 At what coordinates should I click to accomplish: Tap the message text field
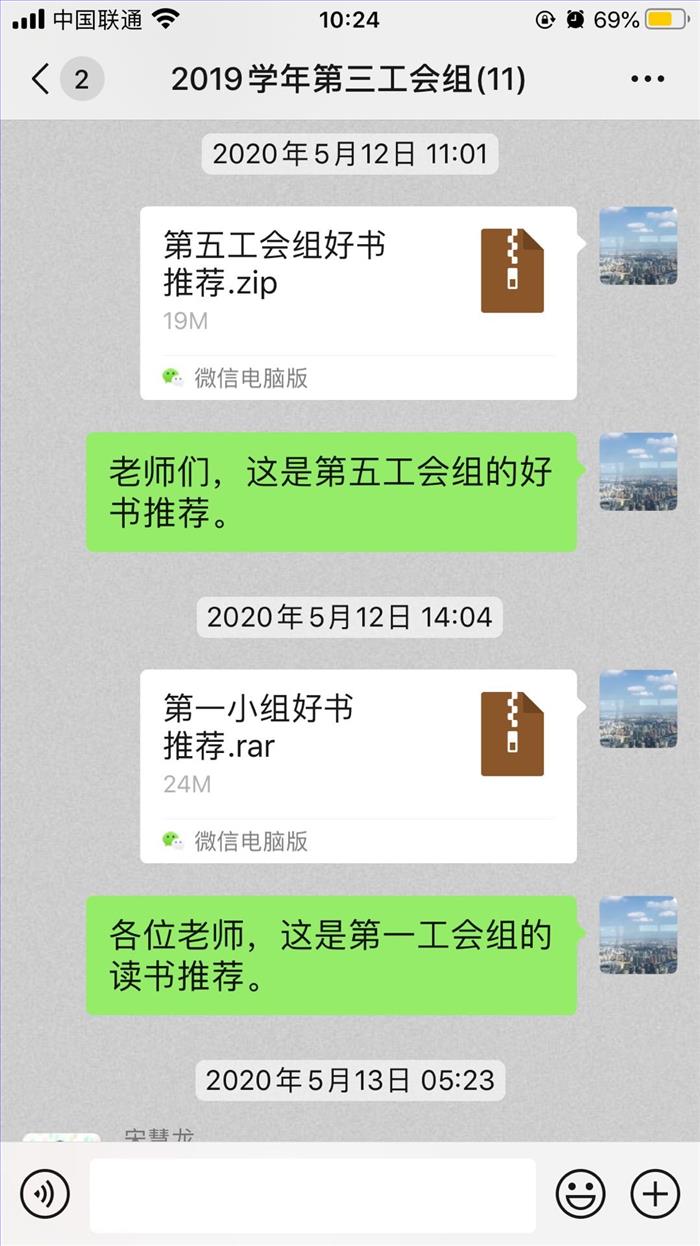coord(313,1195)
